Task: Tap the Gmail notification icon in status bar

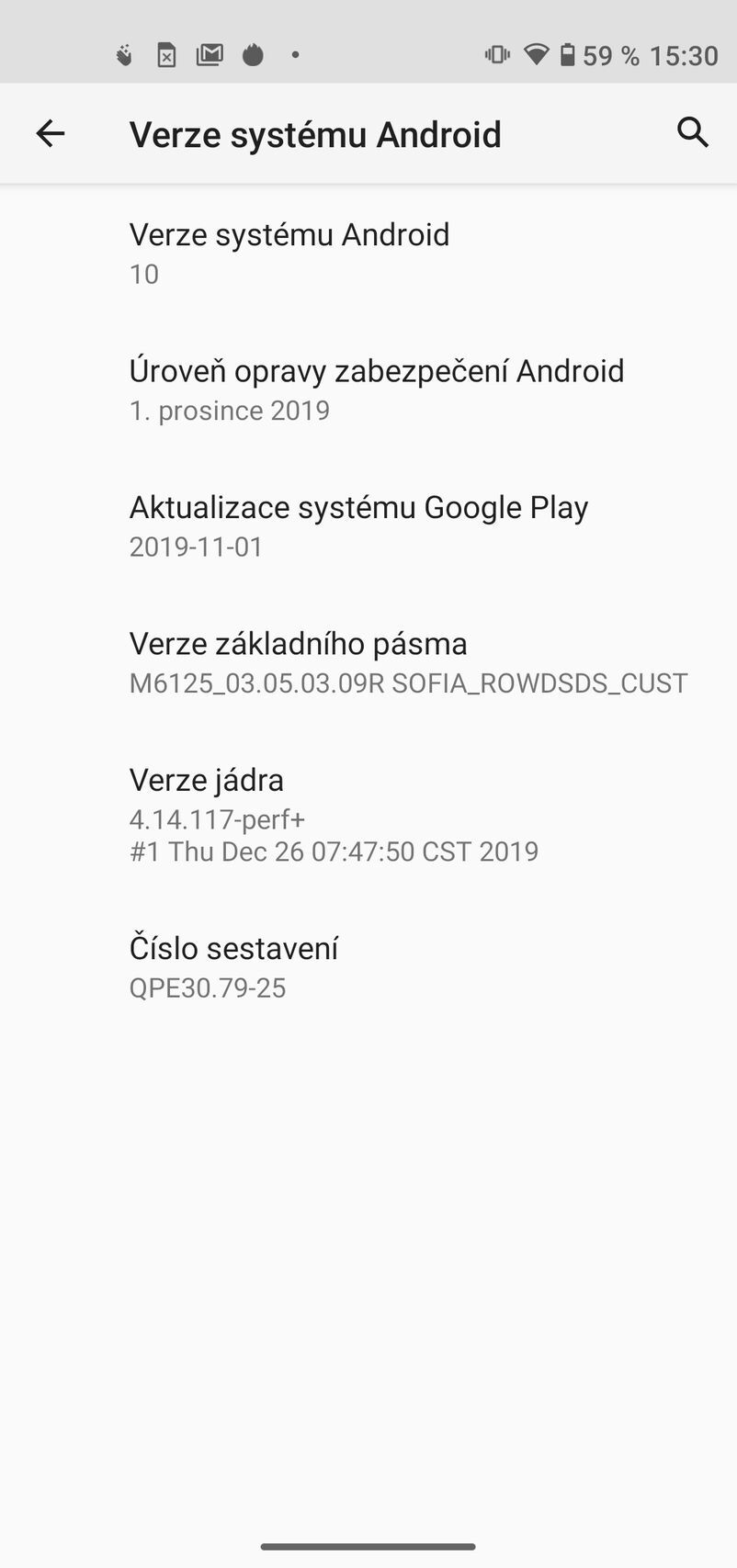Action: click(210, 54)
